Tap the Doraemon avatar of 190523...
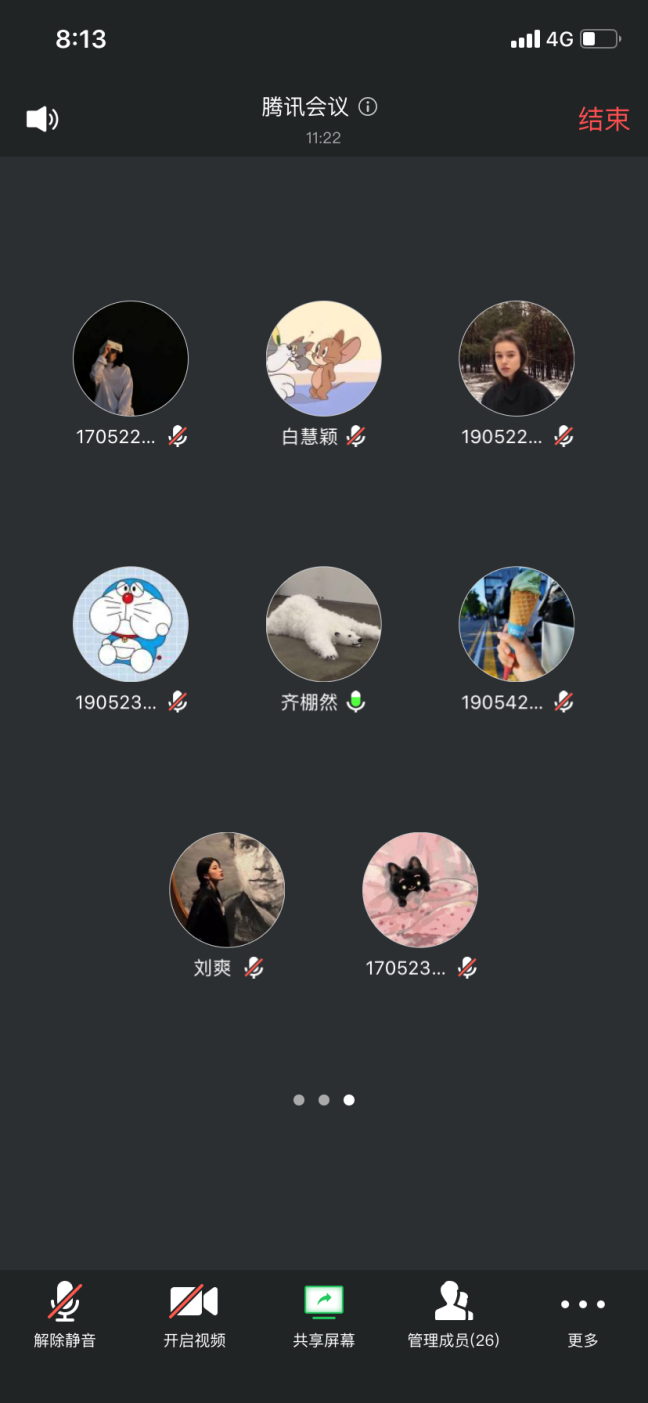The width and height of the screenshot is (648, 1403). click(x=131, y=625)
